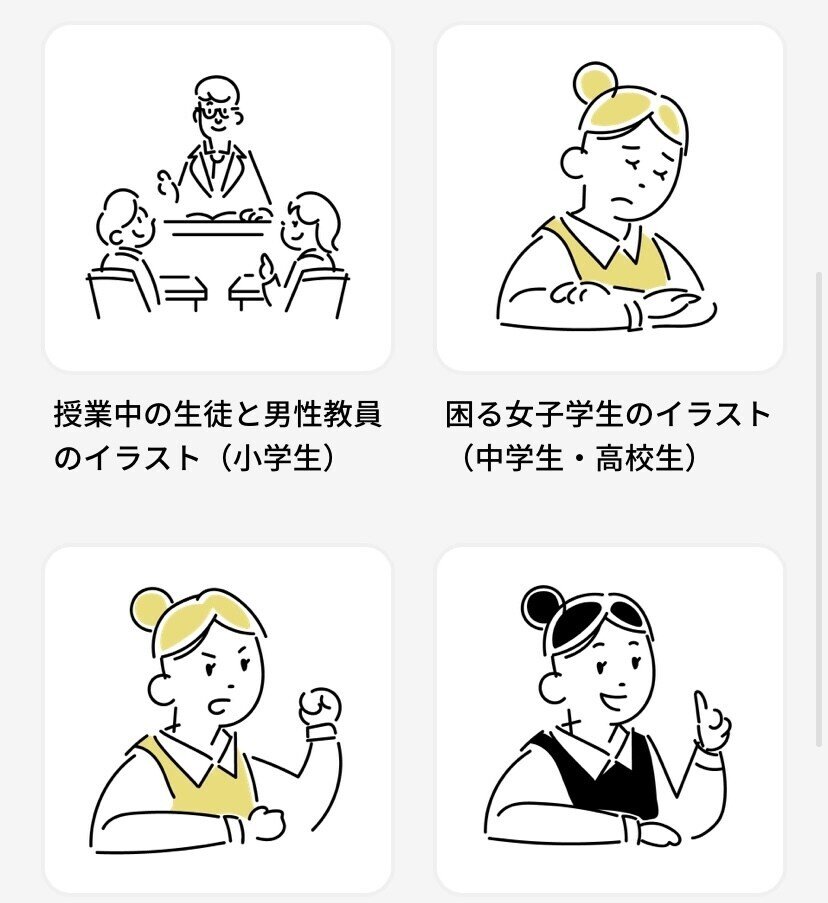Open the black-haired girl pointing finger illustration
The height and width of the screenshot is (903, 828).
[610, 718]
